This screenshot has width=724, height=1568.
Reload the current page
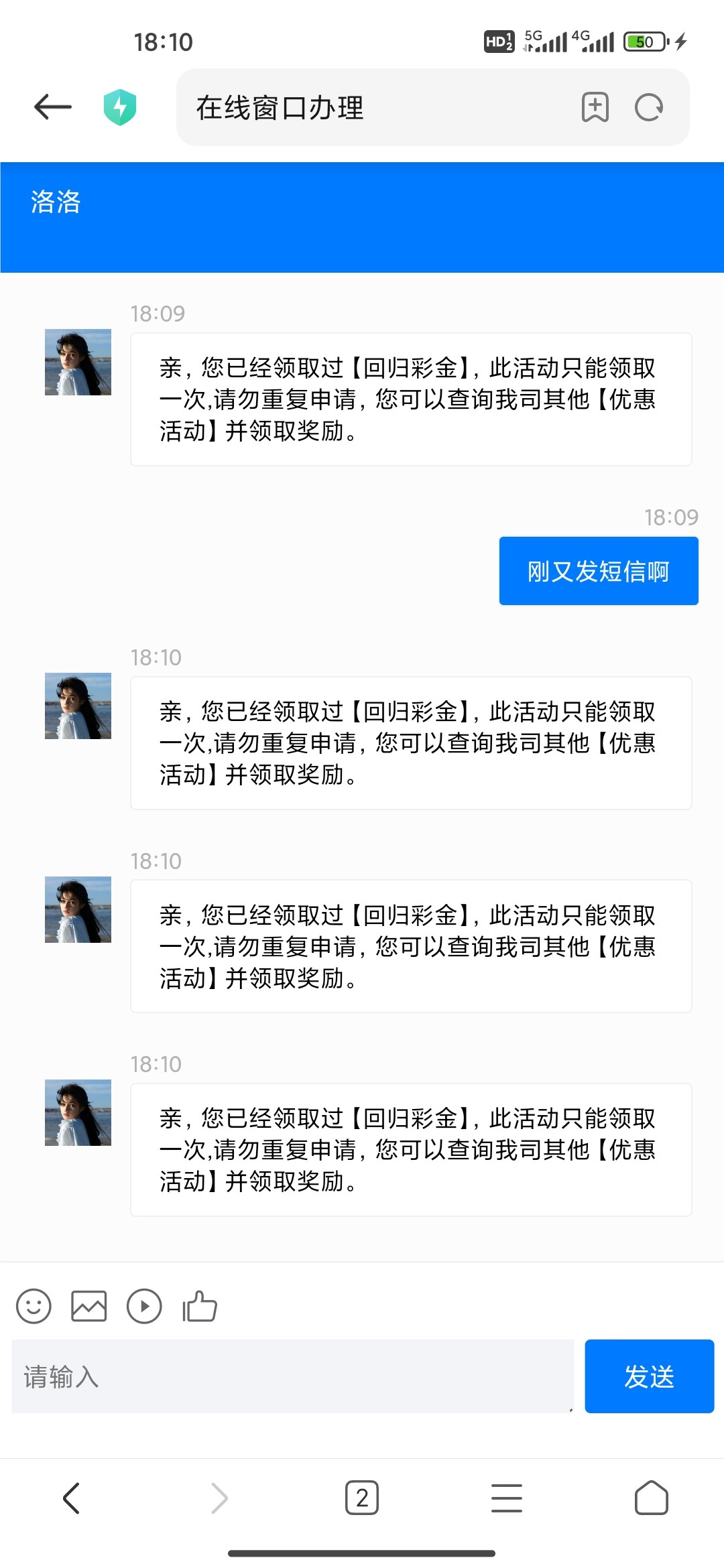coord(648,107)
